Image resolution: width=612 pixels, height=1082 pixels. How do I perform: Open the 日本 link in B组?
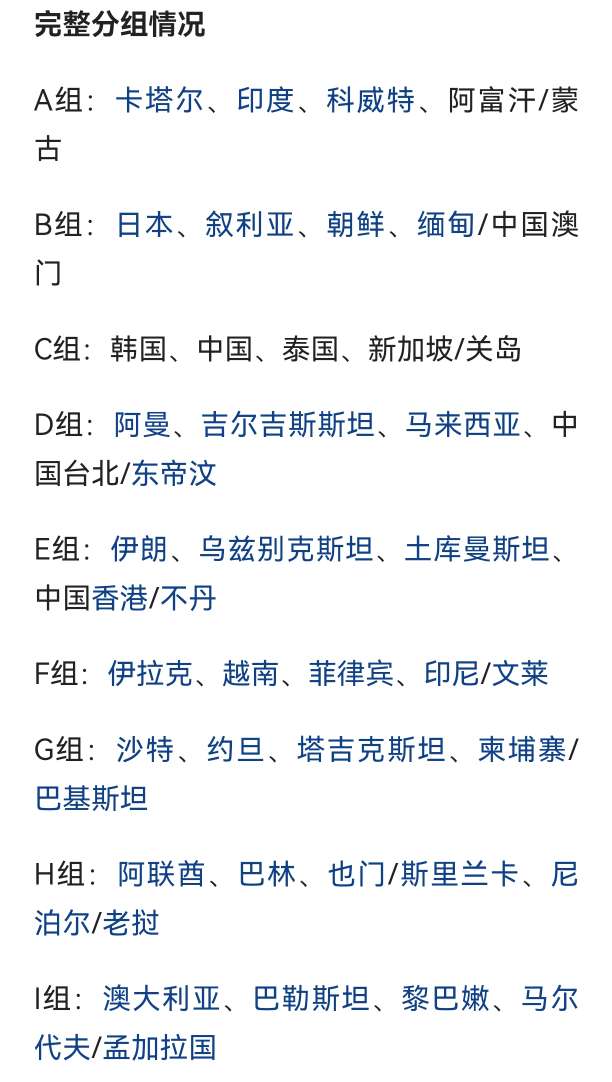145,225
